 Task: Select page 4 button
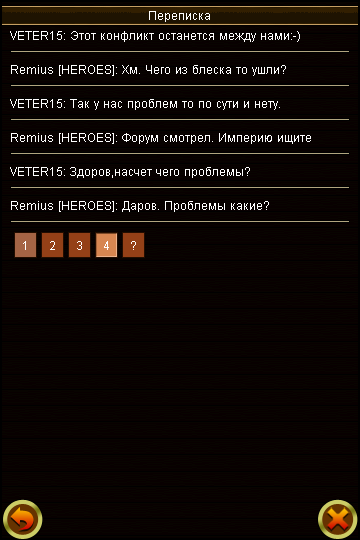tap(106, 245)
